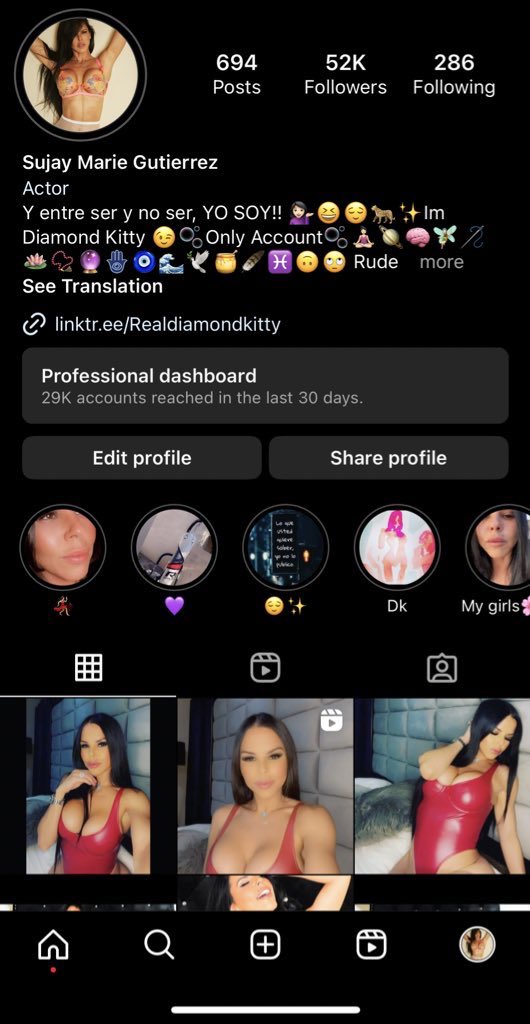Open the grid post marked with the reel icon
Image resolution: width=530 pixels, height=1024 pixels.
pyautogui.click(x=265, y=786)
